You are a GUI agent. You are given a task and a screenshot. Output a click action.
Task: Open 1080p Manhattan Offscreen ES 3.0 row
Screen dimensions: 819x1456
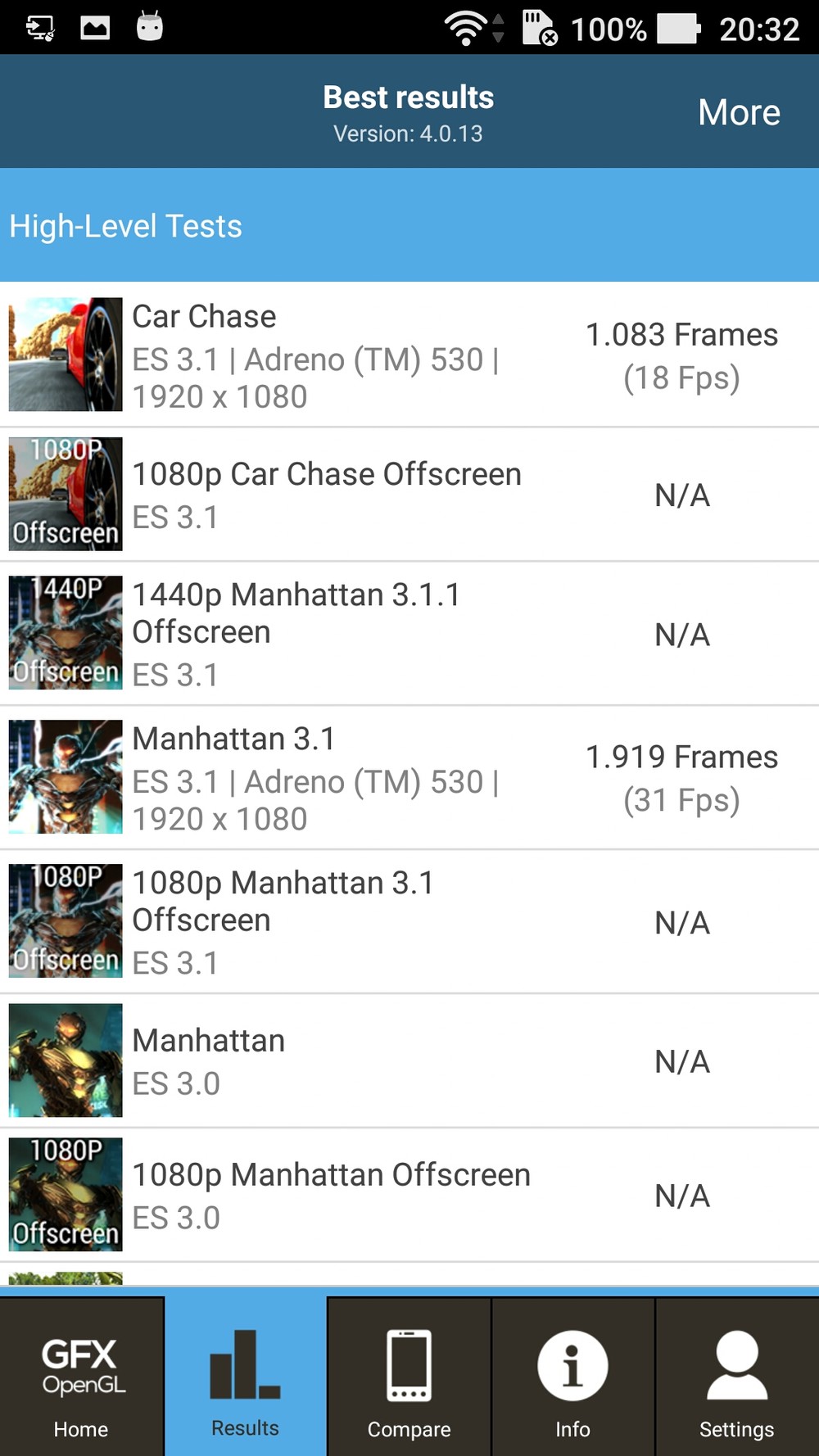pos(409,1195)
